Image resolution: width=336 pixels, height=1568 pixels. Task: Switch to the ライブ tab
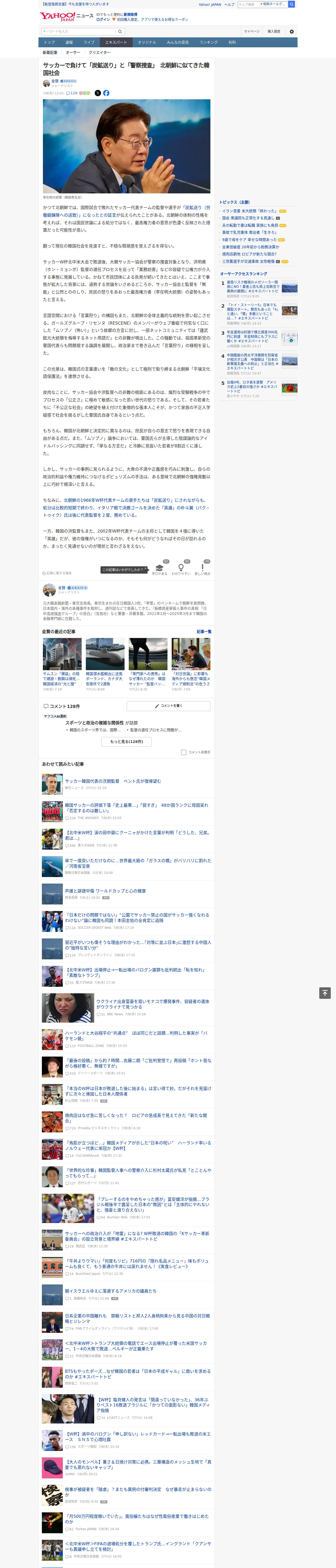point(89,43)
